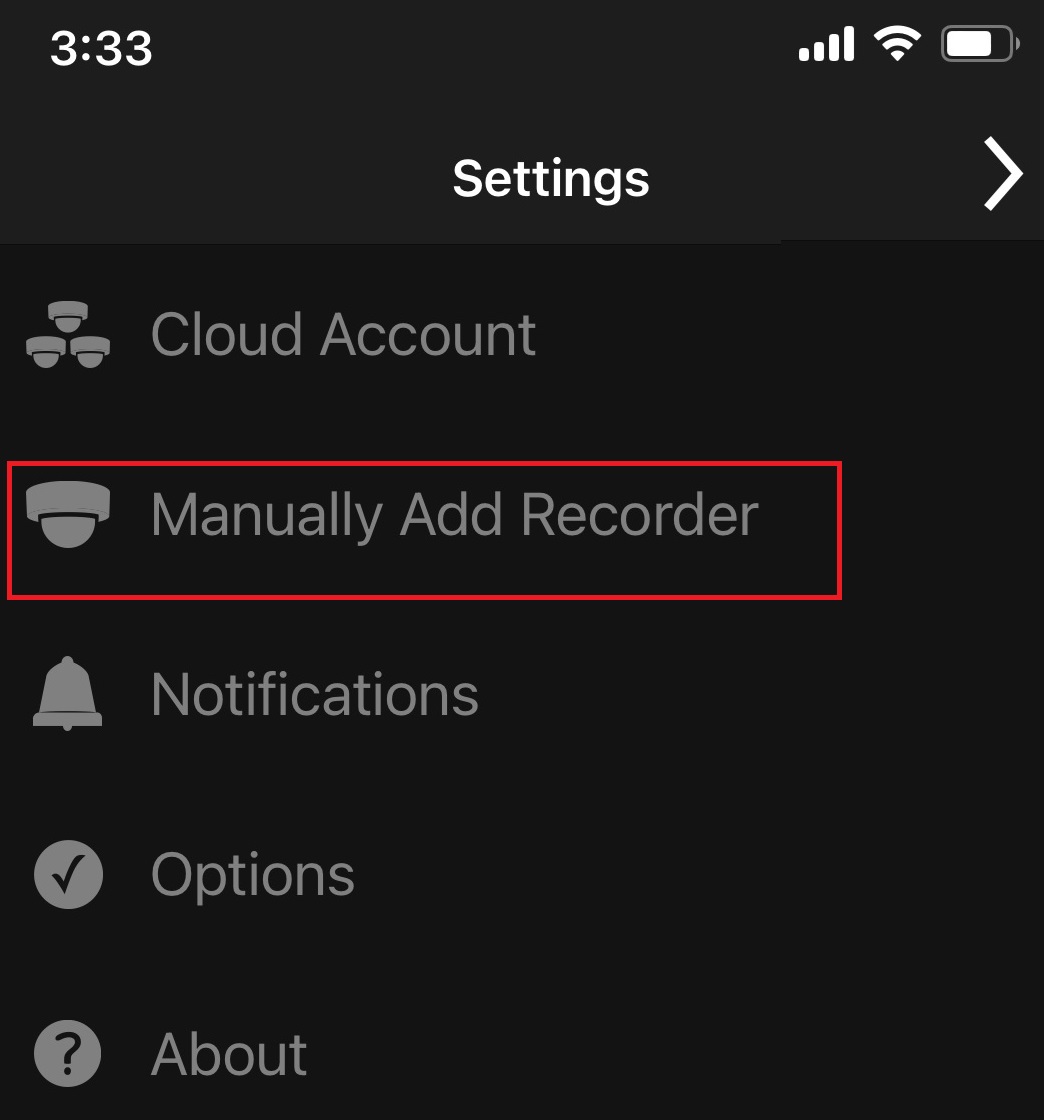This screenshot has width=1044, height=1120.
Task: Go to Options
Action: (252, 875)
